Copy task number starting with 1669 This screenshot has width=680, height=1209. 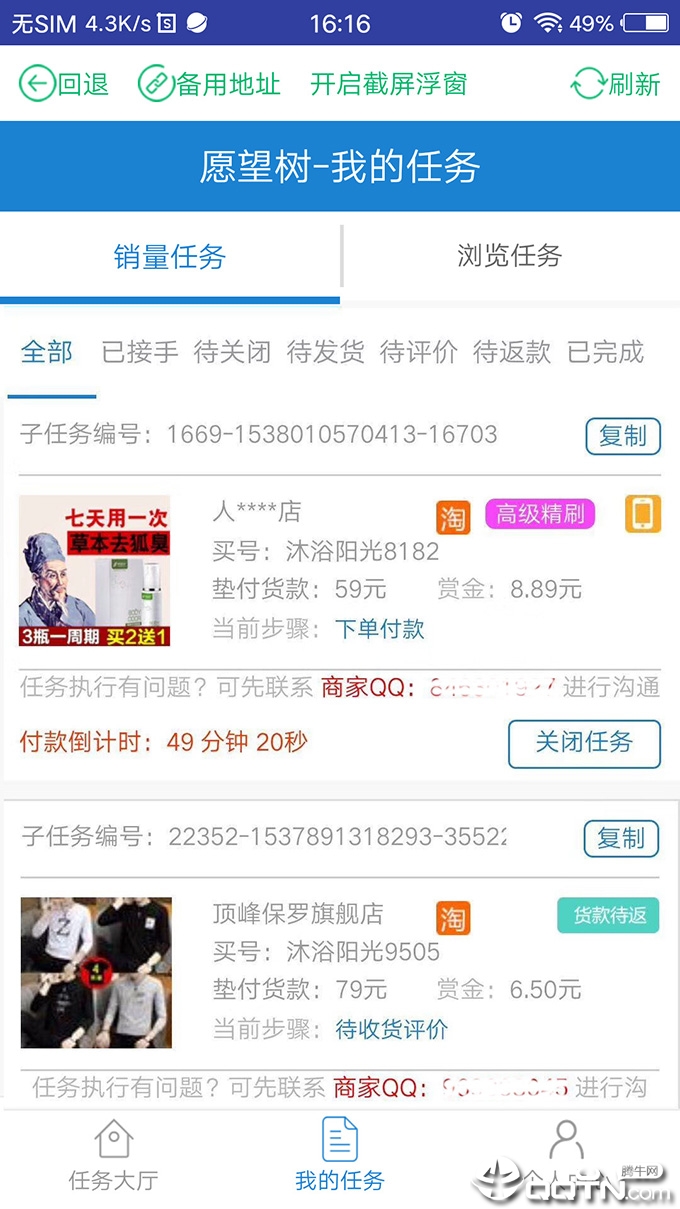click(623, 436)
